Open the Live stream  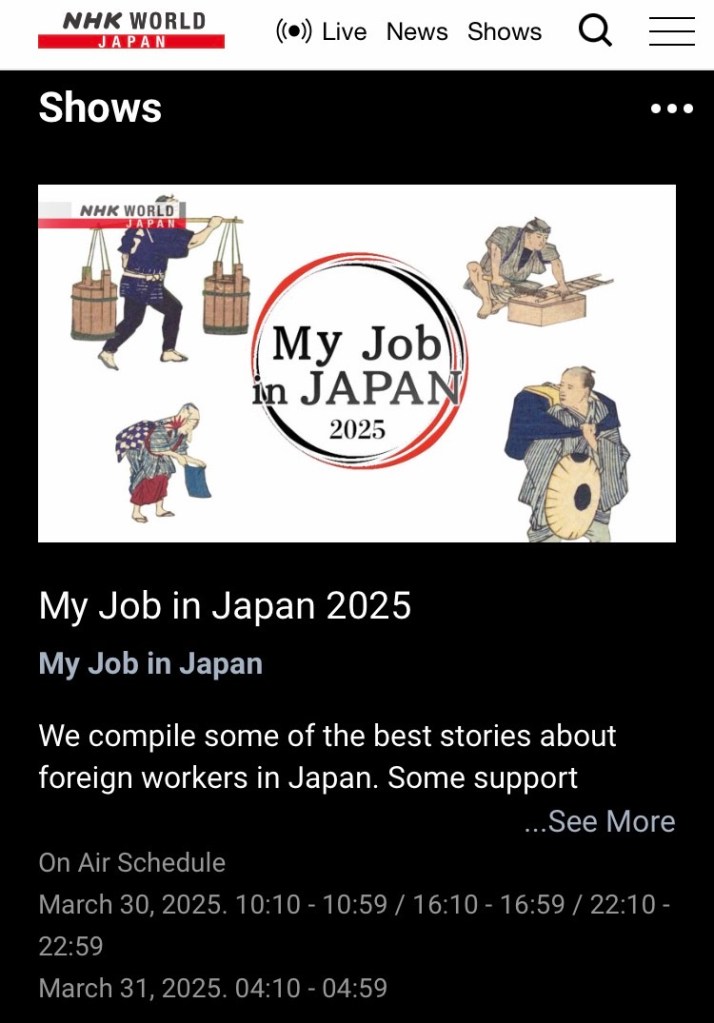pyautogui.click(x=322, y=32)
